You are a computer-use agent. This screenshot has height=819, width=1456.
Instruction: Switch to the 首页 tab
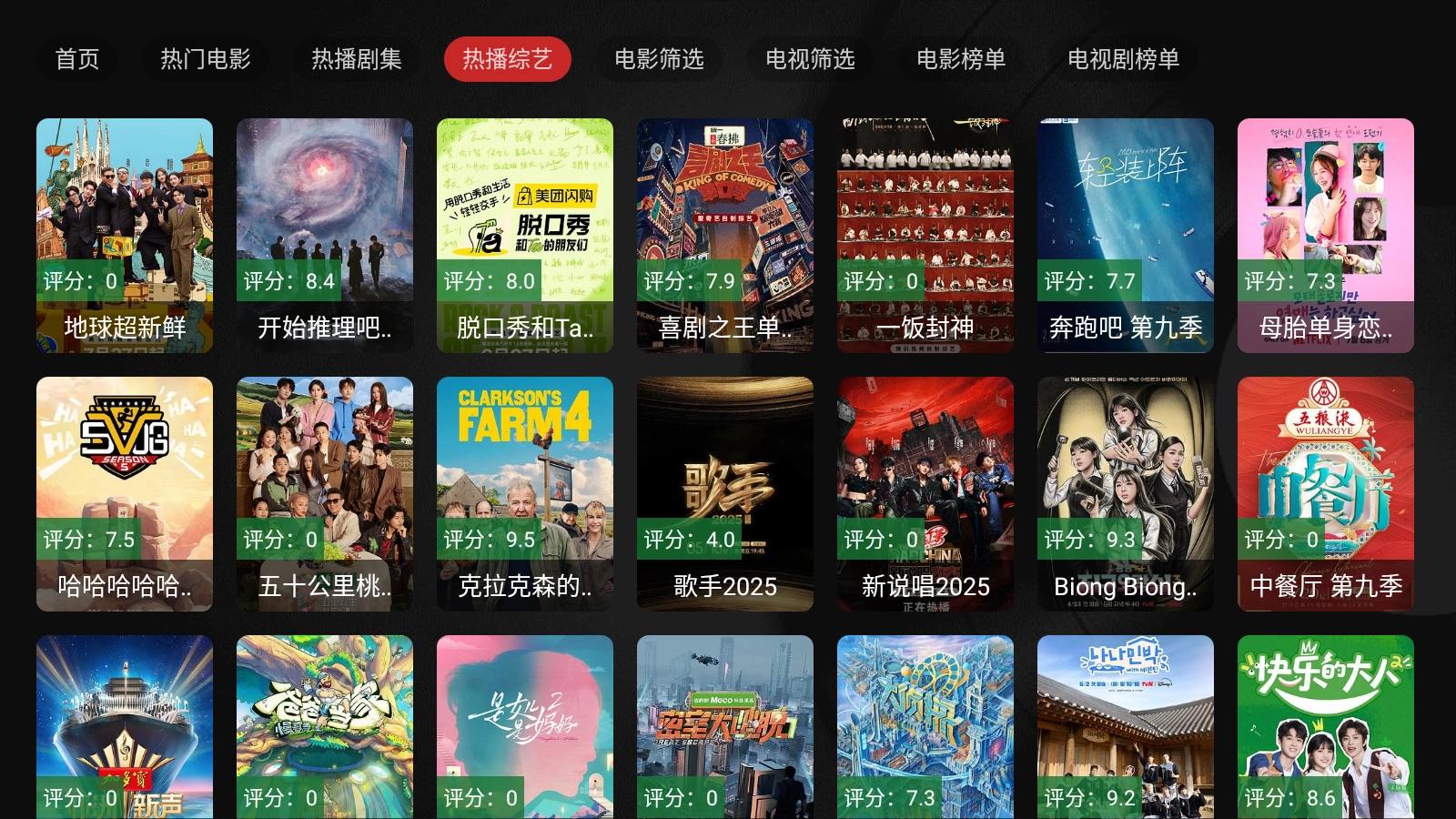[x=77, y=59]
